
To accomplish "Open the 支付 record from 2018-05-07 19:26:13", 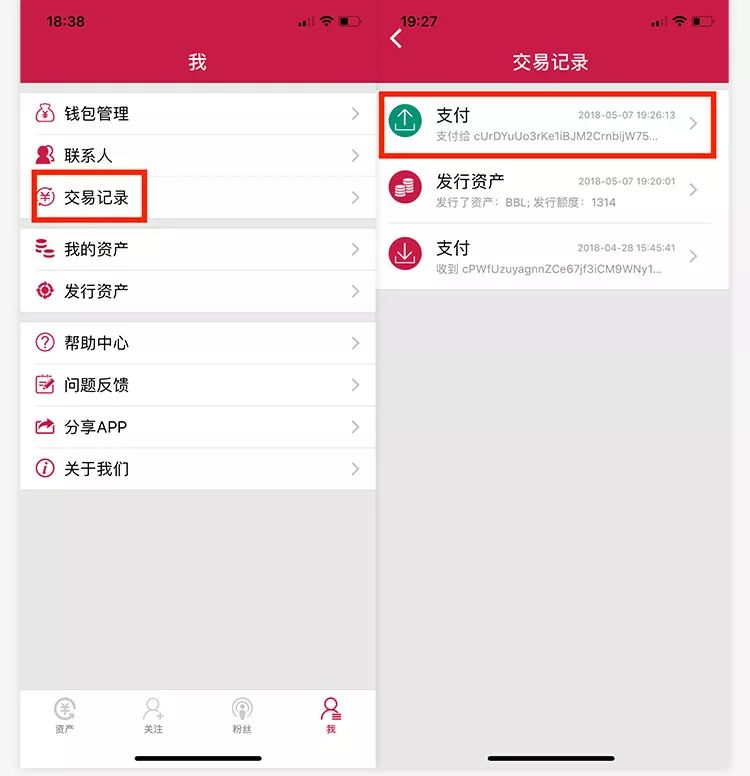I will pyautogui.click(x=548, y=124).
